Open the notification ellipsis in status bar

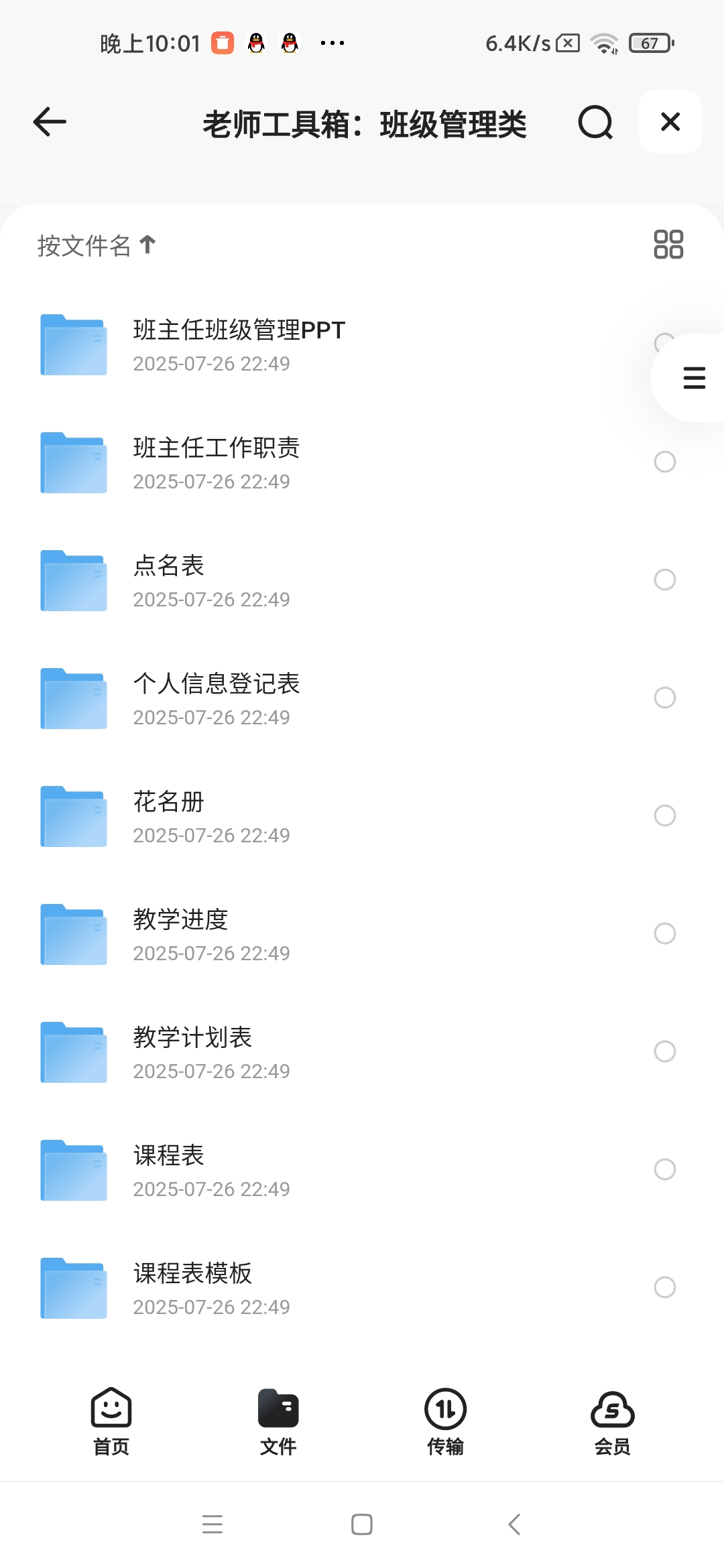(331, 42)
